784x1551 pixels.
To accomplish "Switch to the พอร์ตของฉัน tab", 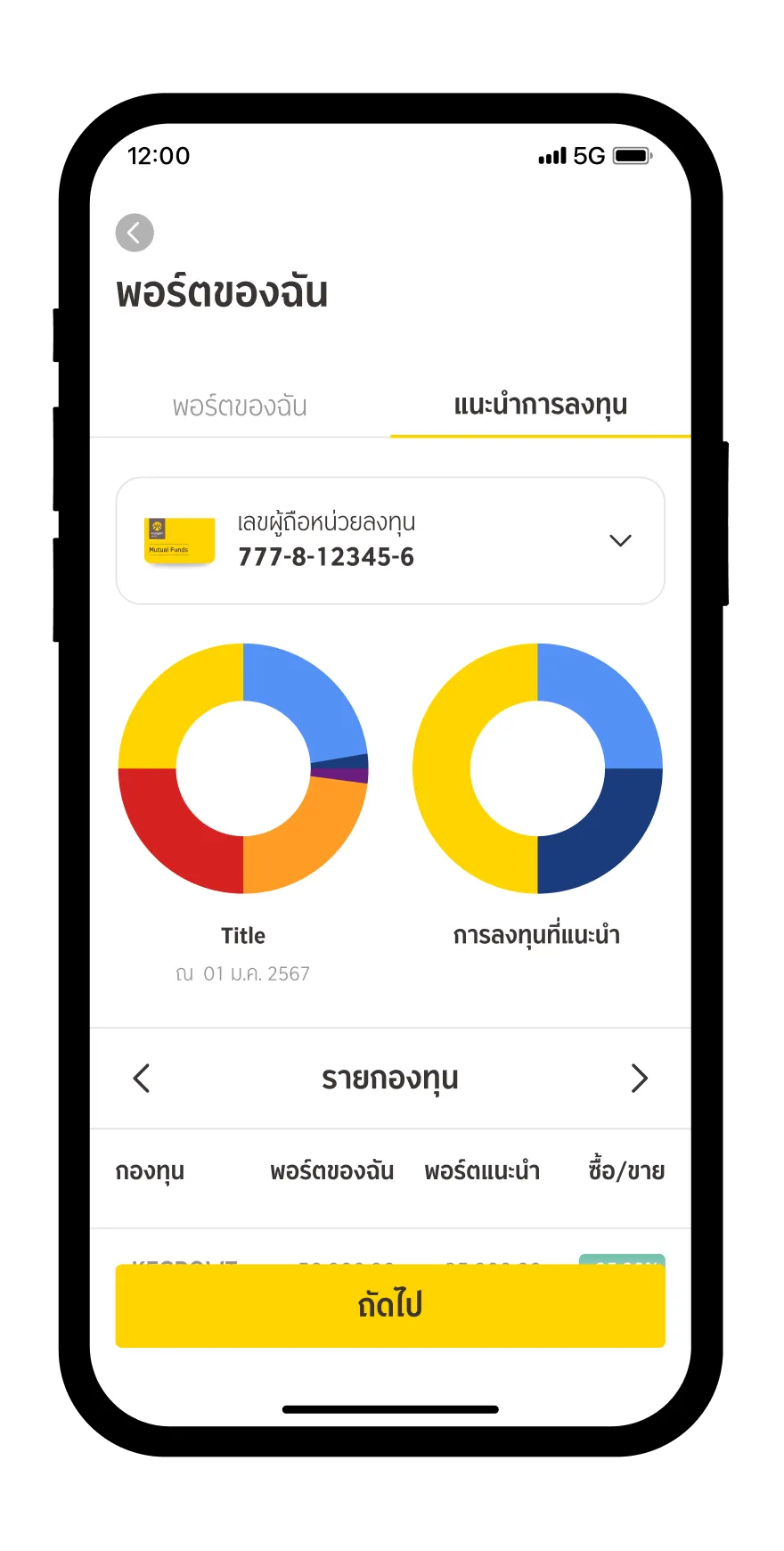I will (x=240, y=406).
